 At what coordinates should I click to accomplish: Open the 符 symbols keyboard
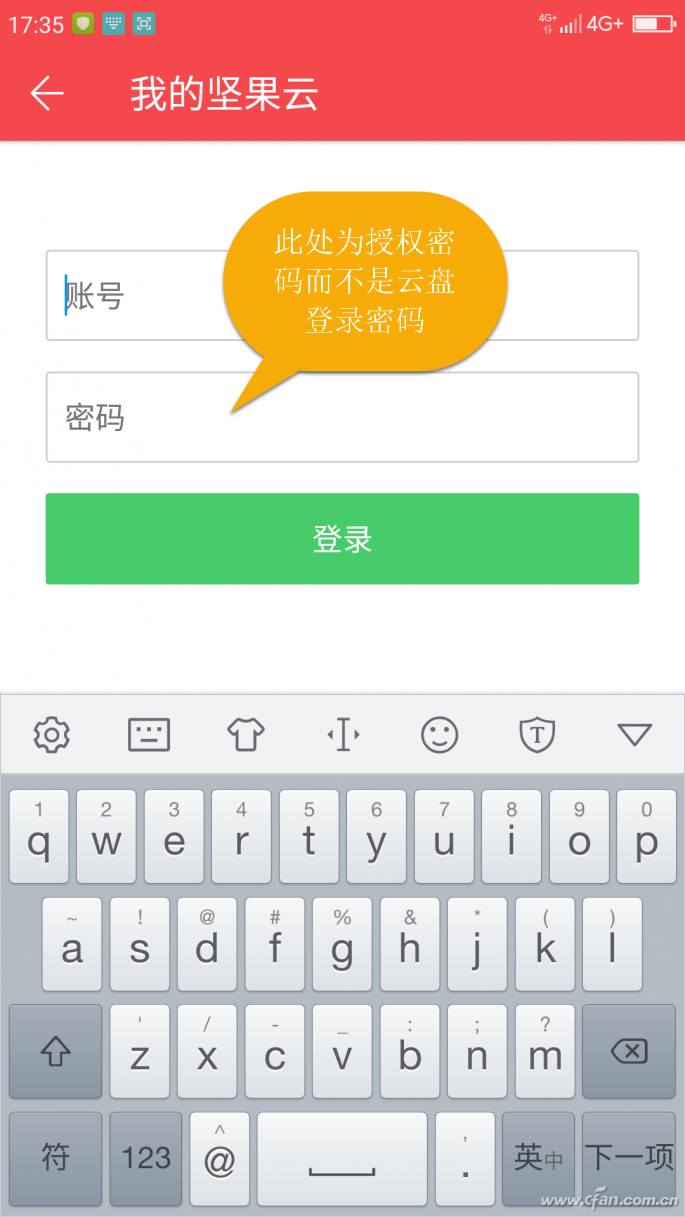click(56, 1158)
